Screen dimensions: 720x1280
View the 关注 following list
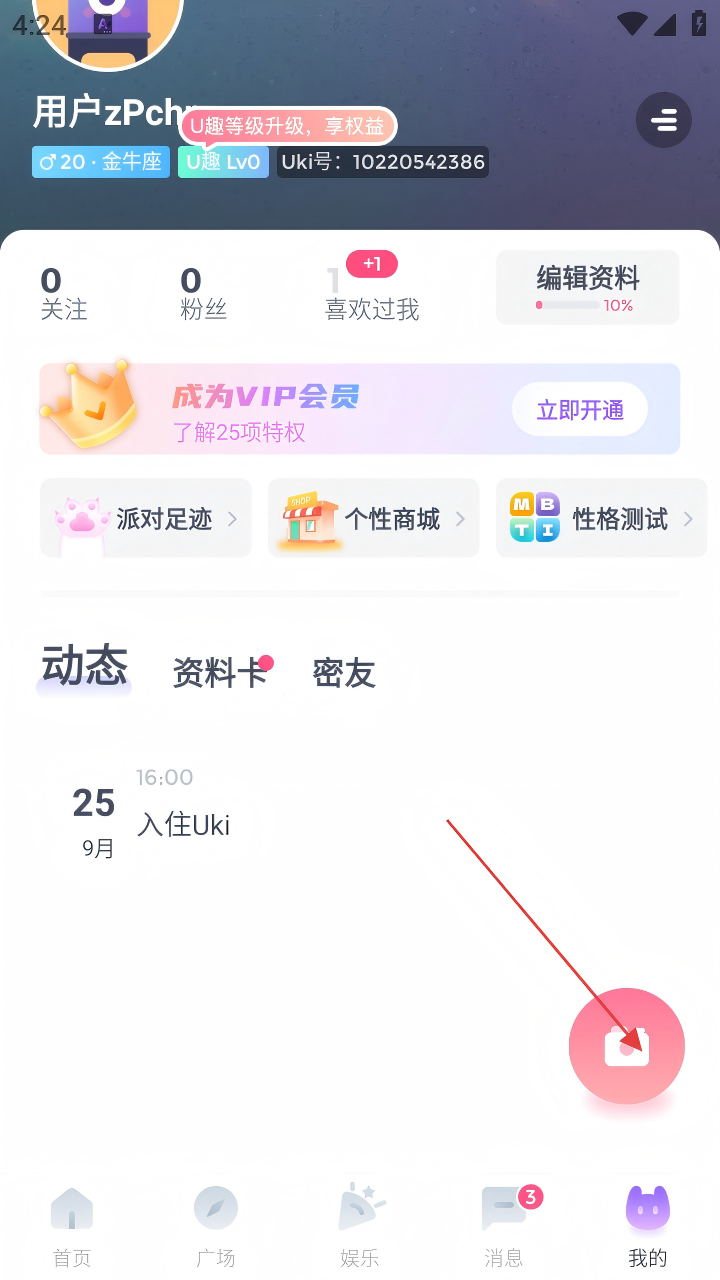click(64, 294)
